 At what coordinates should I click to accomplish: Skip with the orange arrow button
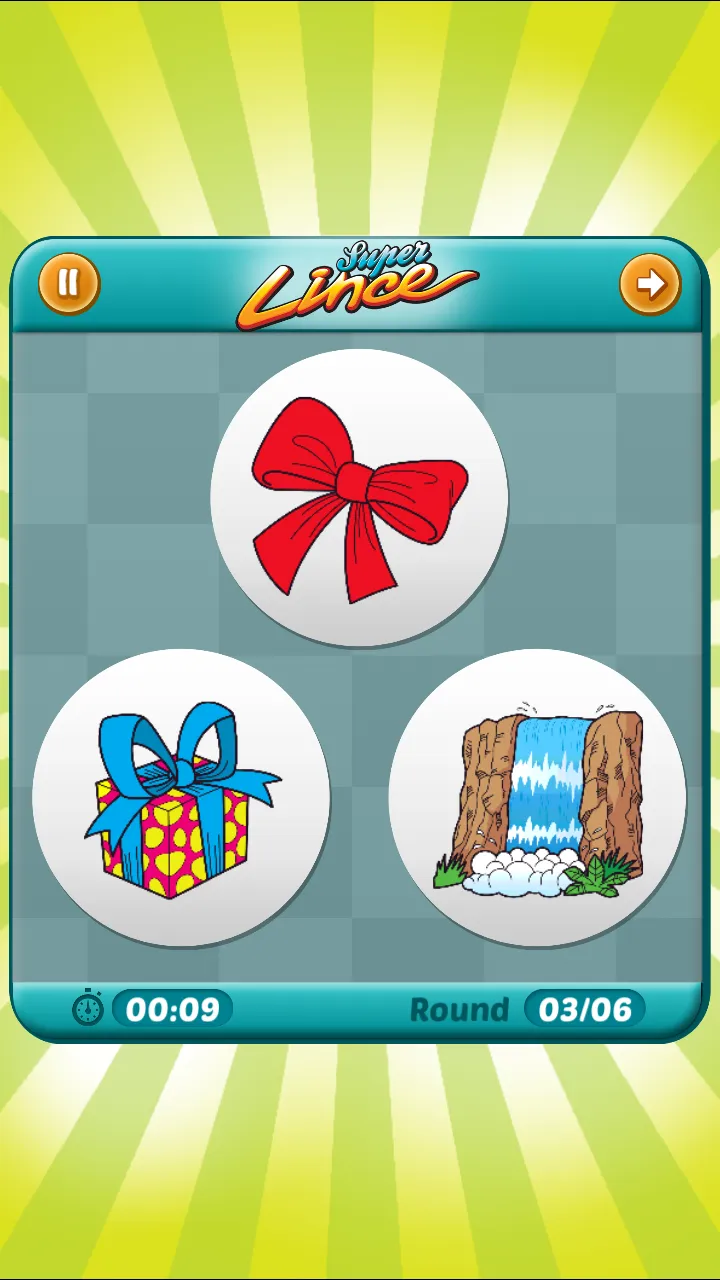coord(650,284)
